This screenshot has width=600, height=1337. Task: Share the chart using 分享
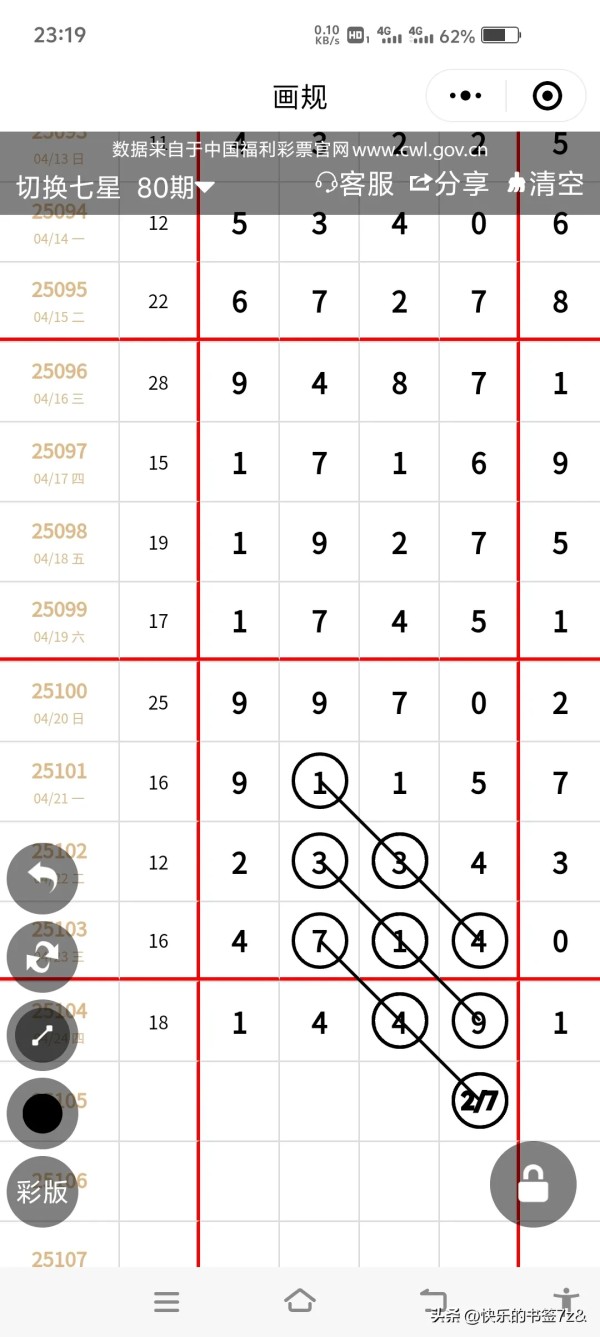pyautogui.click(x=449, y=183)
